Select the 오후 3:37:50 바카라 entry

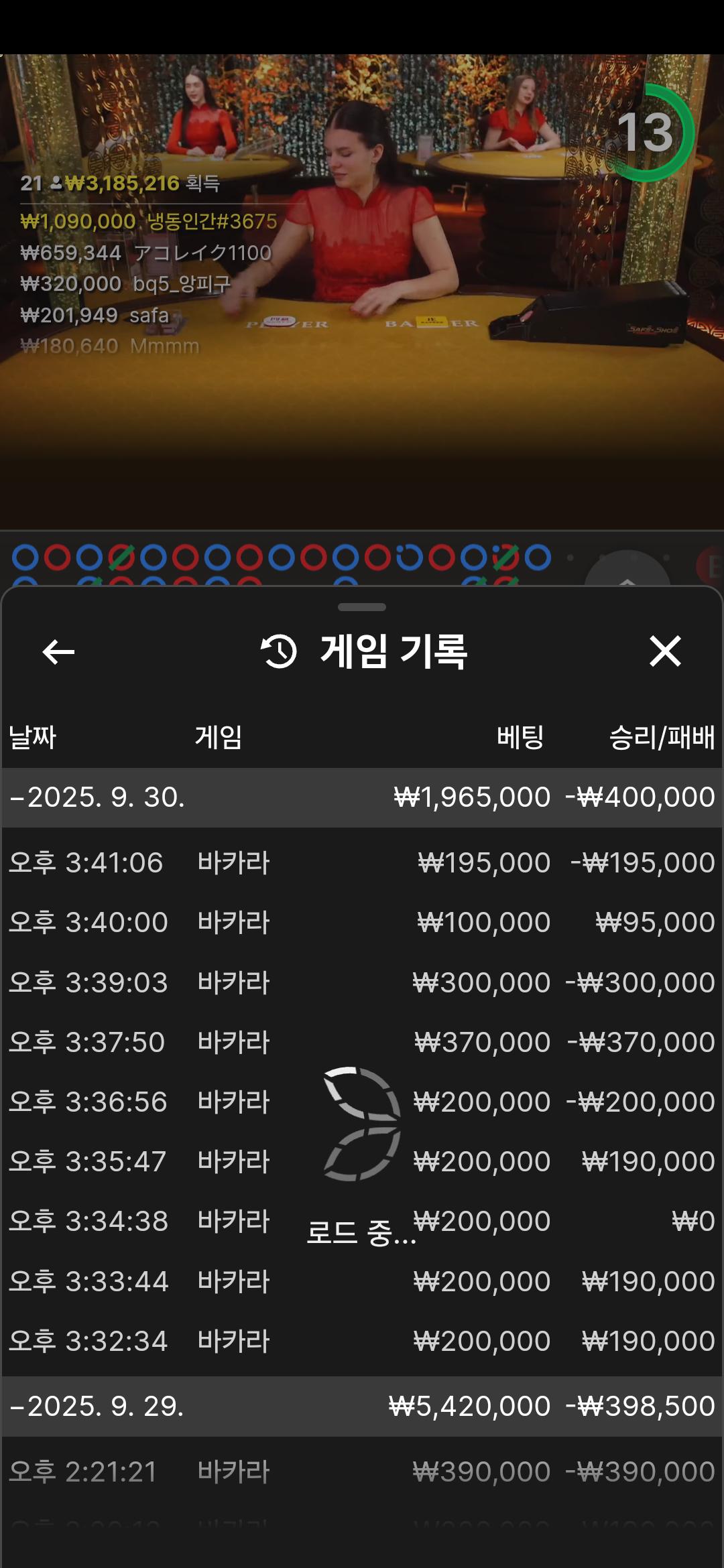[x=362, y=1042]
